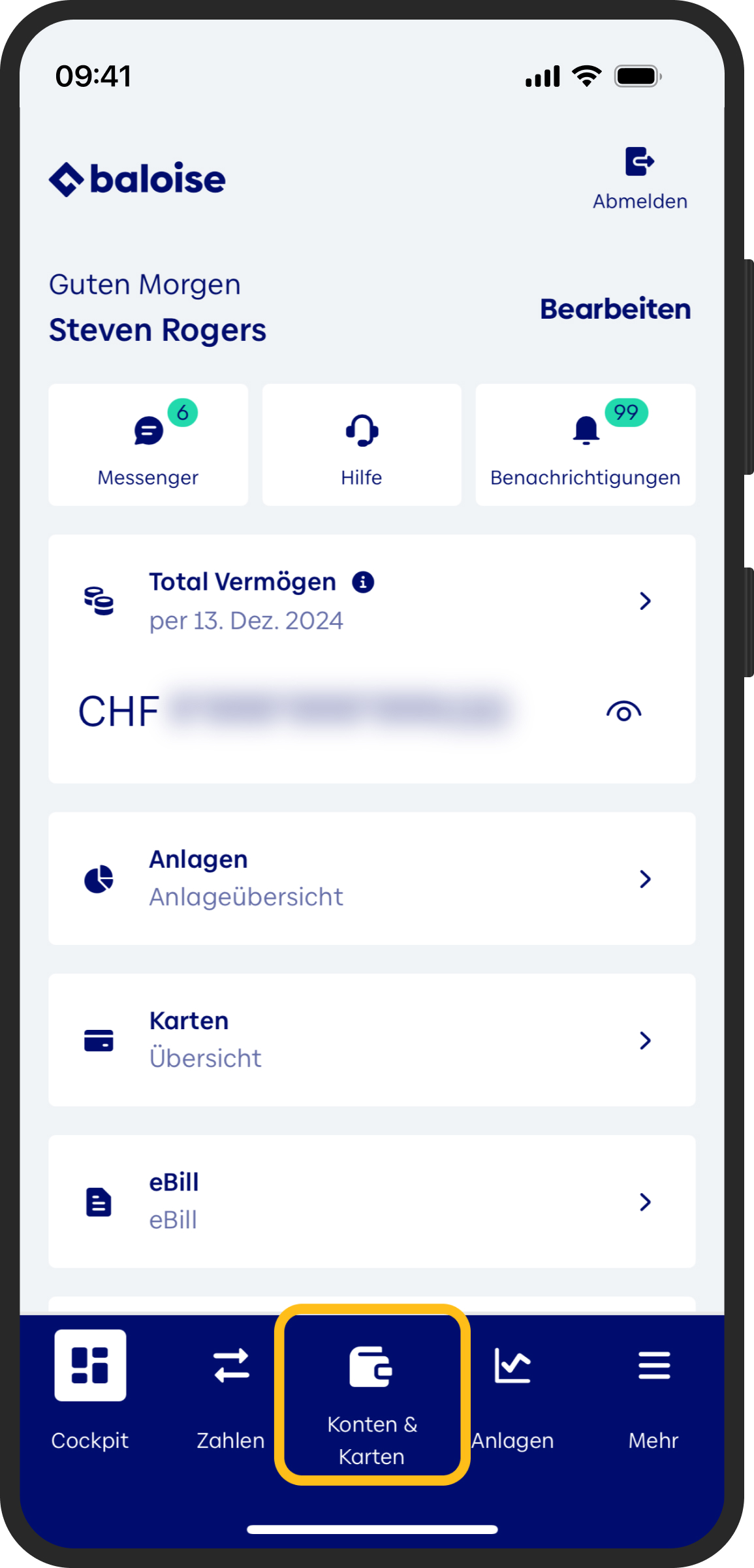The height and width of the screenshot is (1568, 754).
Task: Open the Karten Übersicht card
Action: tap(371, 1040)
